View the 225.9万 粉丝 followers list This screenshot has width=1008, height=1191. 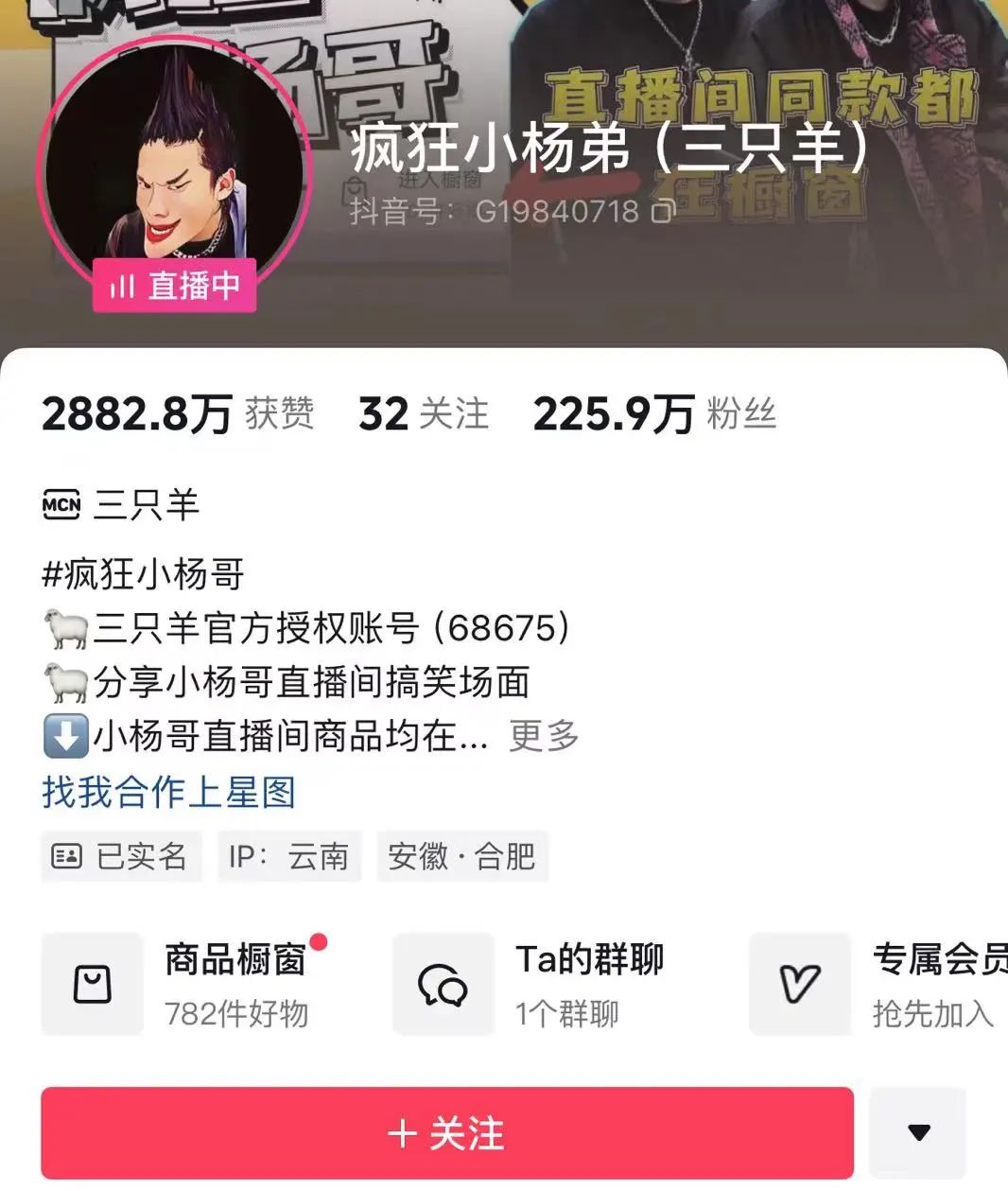tap(654, 414)
